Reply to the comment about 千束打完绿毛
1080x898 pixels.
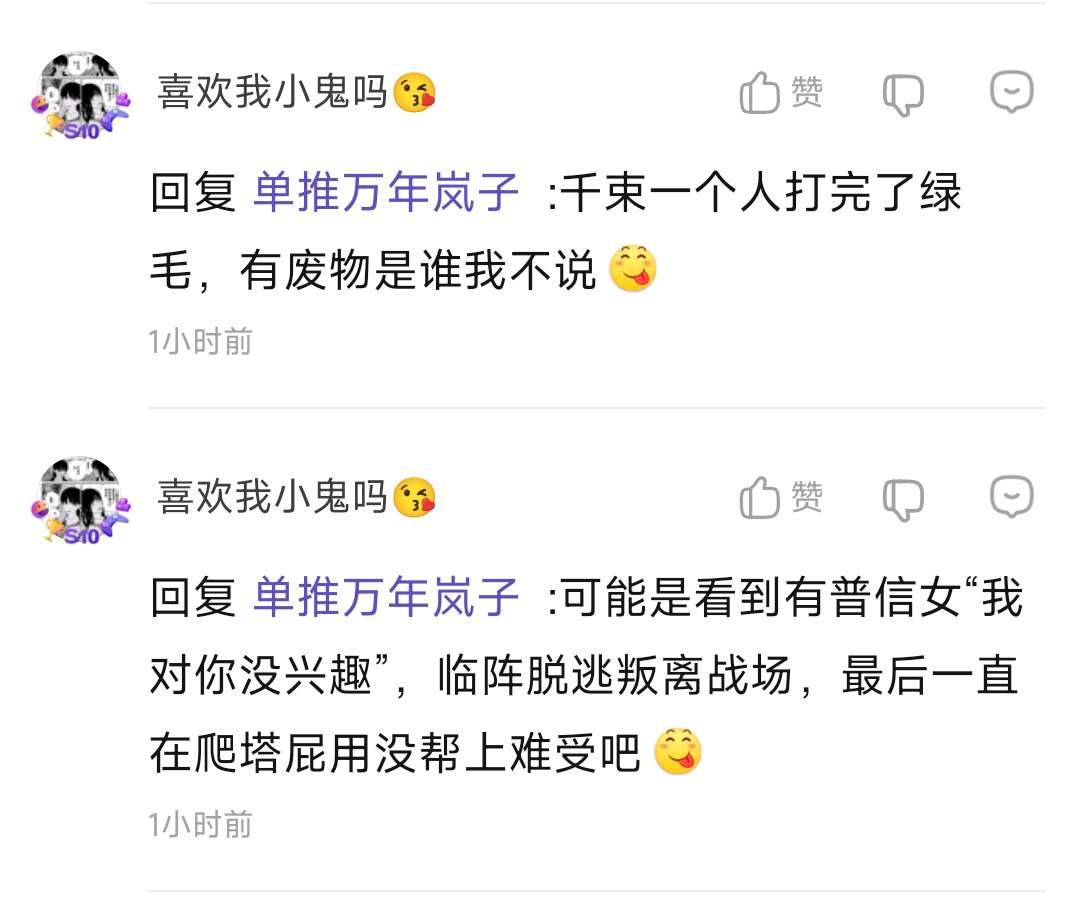pos(1011,93)
